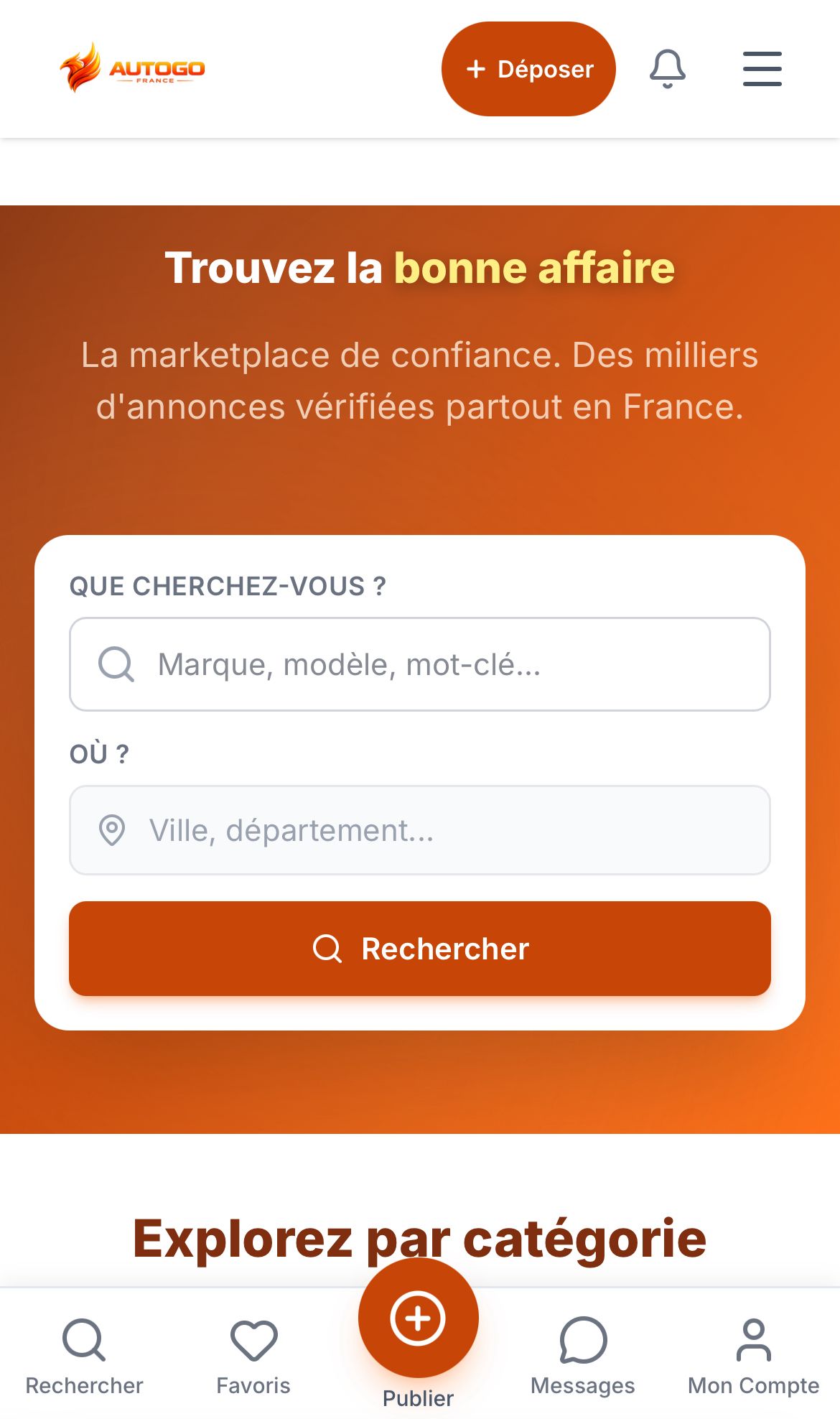Open the Mon Compte tab
This screenshot has width=840, height=1419.
pyautogui.click(x=753, y=1354)
